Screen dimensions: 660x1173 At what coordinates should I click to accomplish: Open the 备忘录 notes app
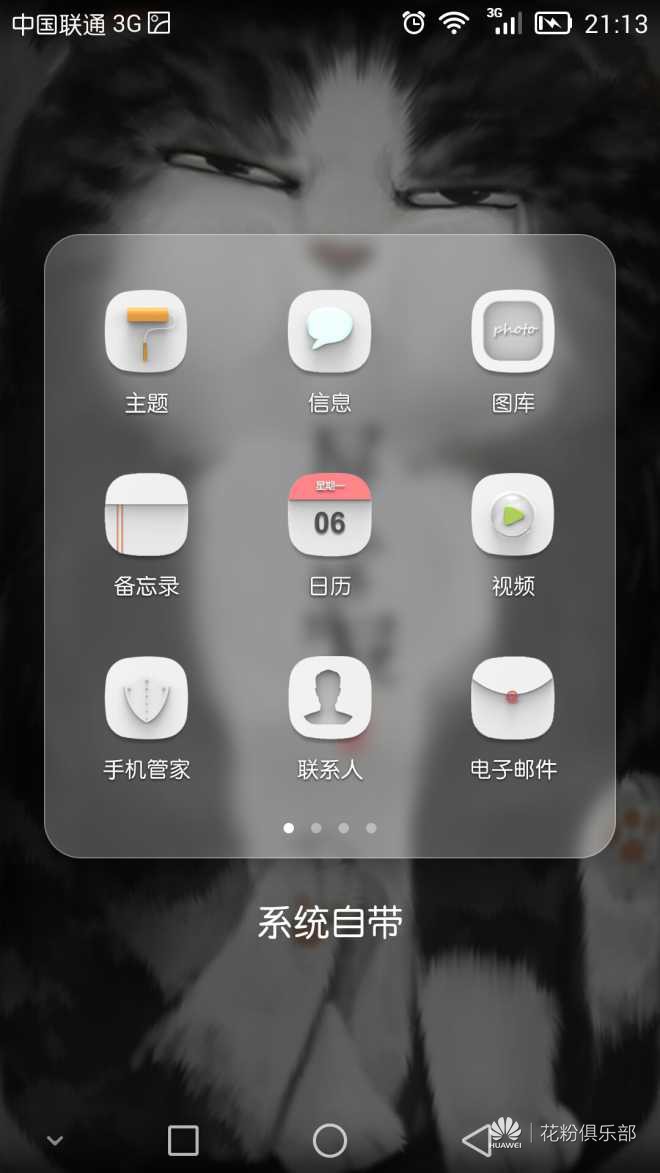click(x=146, y=515)
